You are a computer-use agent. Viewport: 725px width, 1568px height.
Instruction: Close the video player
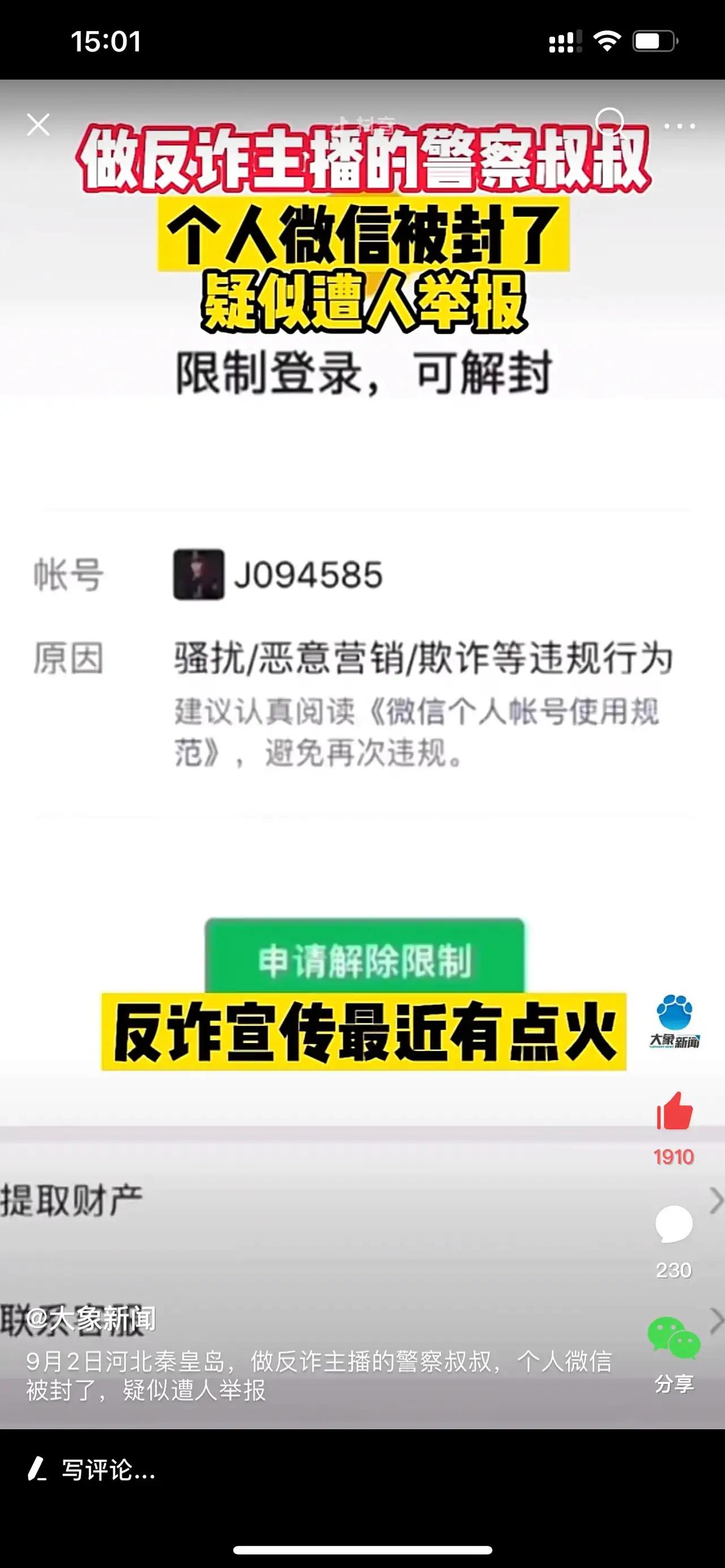coord(38,125)
